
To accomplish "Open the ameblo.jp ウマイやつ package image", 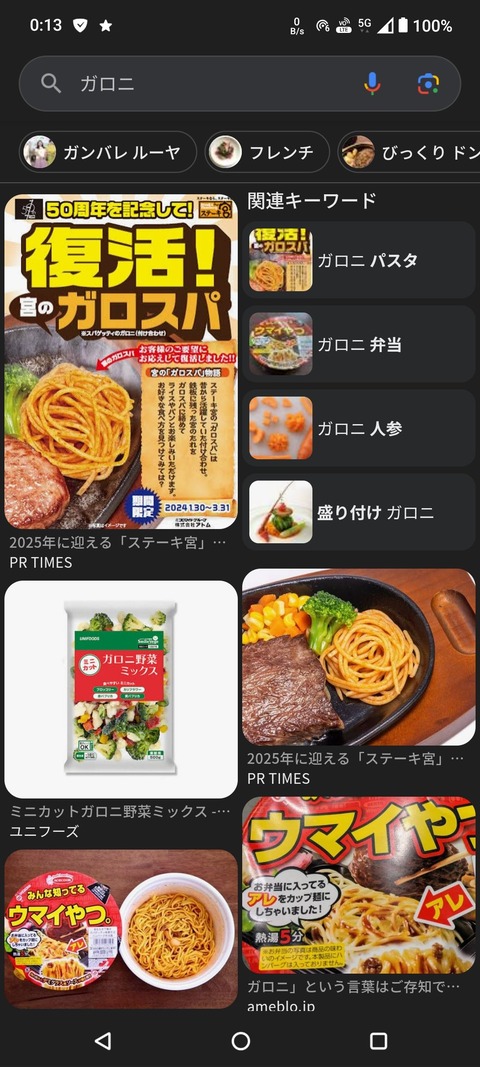I will tap(359, 885).
